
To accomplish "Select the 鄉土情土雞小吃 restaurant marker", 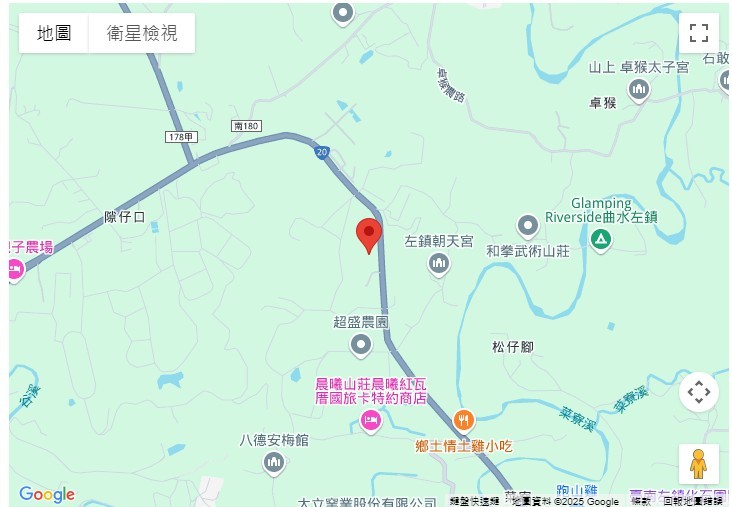I will 463,420.
